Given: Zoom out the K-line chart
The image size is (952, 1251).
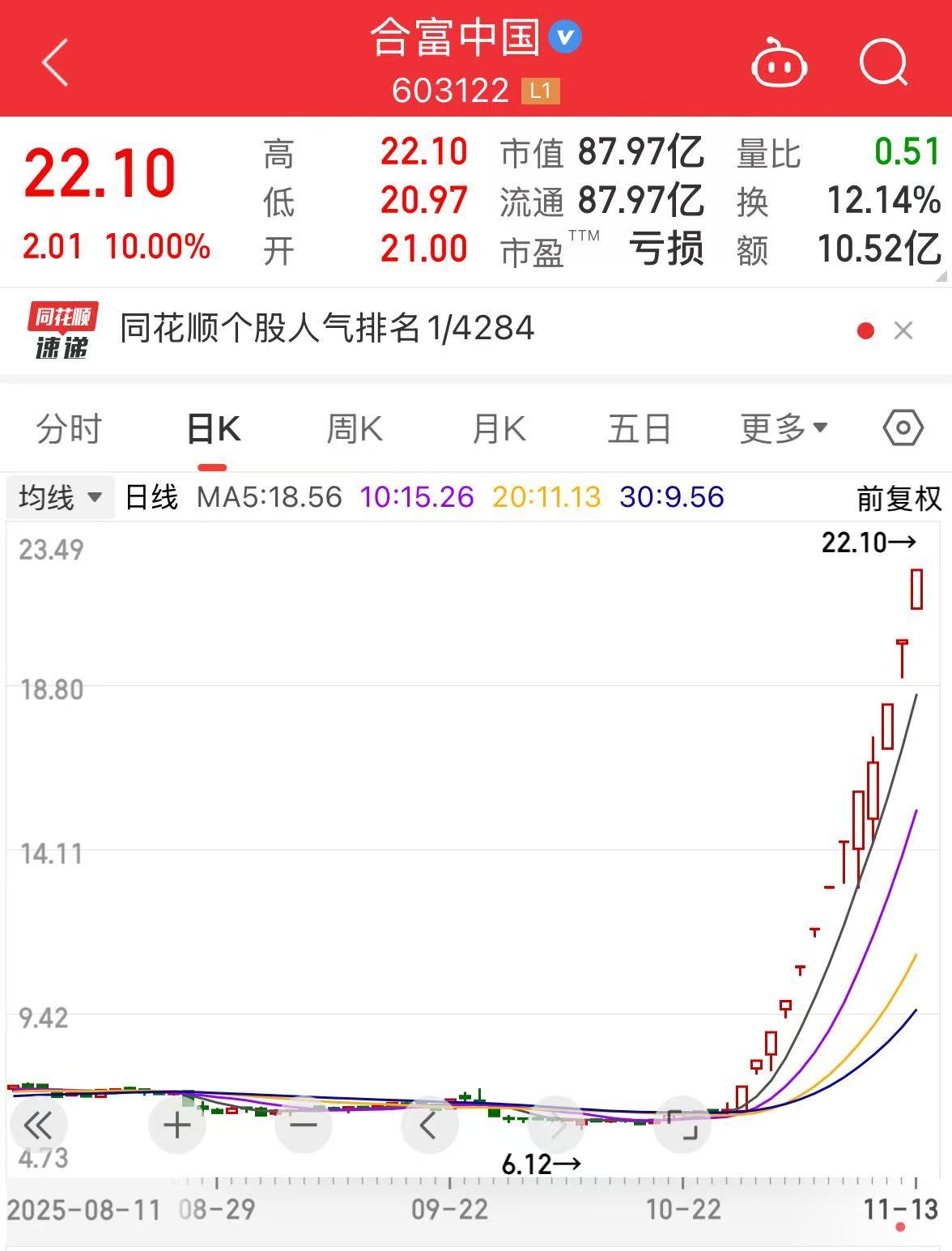Looking at the screenshot, I should [x=304, y=1125].
